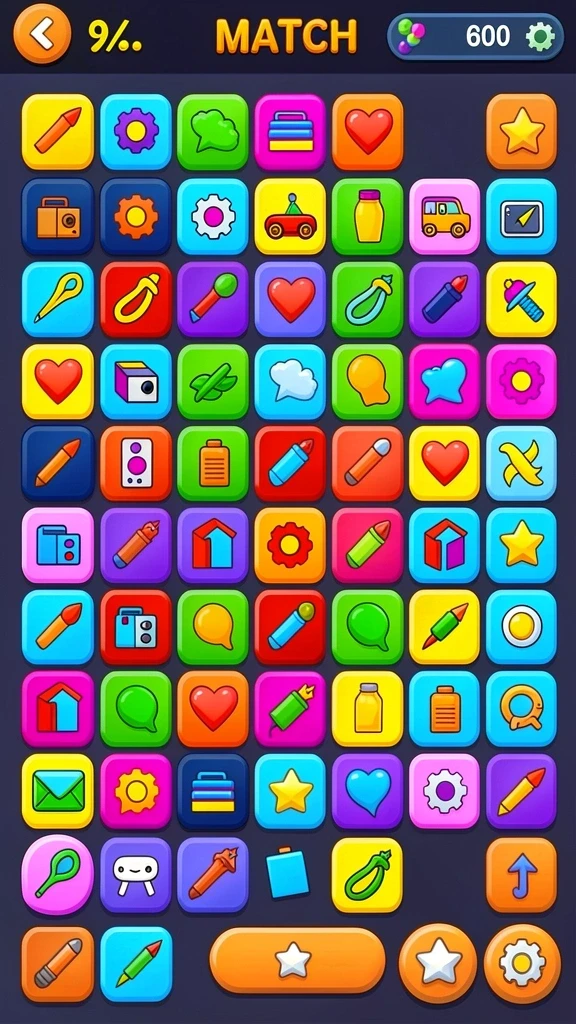Image resolution: width=576 pixels, height=1024 pixels.
Task: Tap the orange tile with blue up arrow
Action: [521, 875]
